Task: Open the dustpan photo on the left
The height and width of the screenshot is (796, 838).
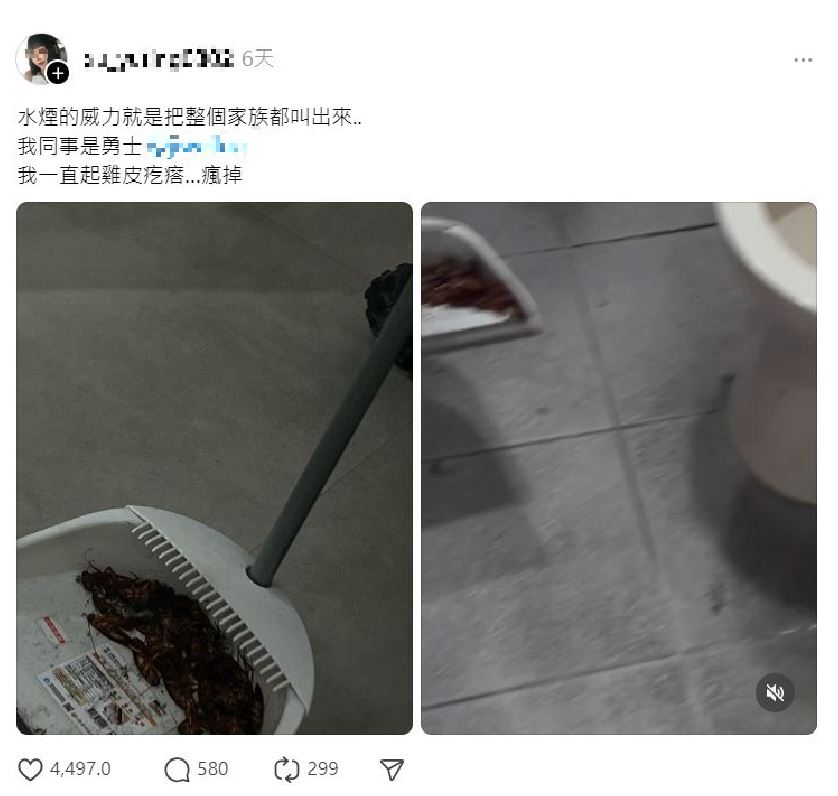Action: (214, 468)
